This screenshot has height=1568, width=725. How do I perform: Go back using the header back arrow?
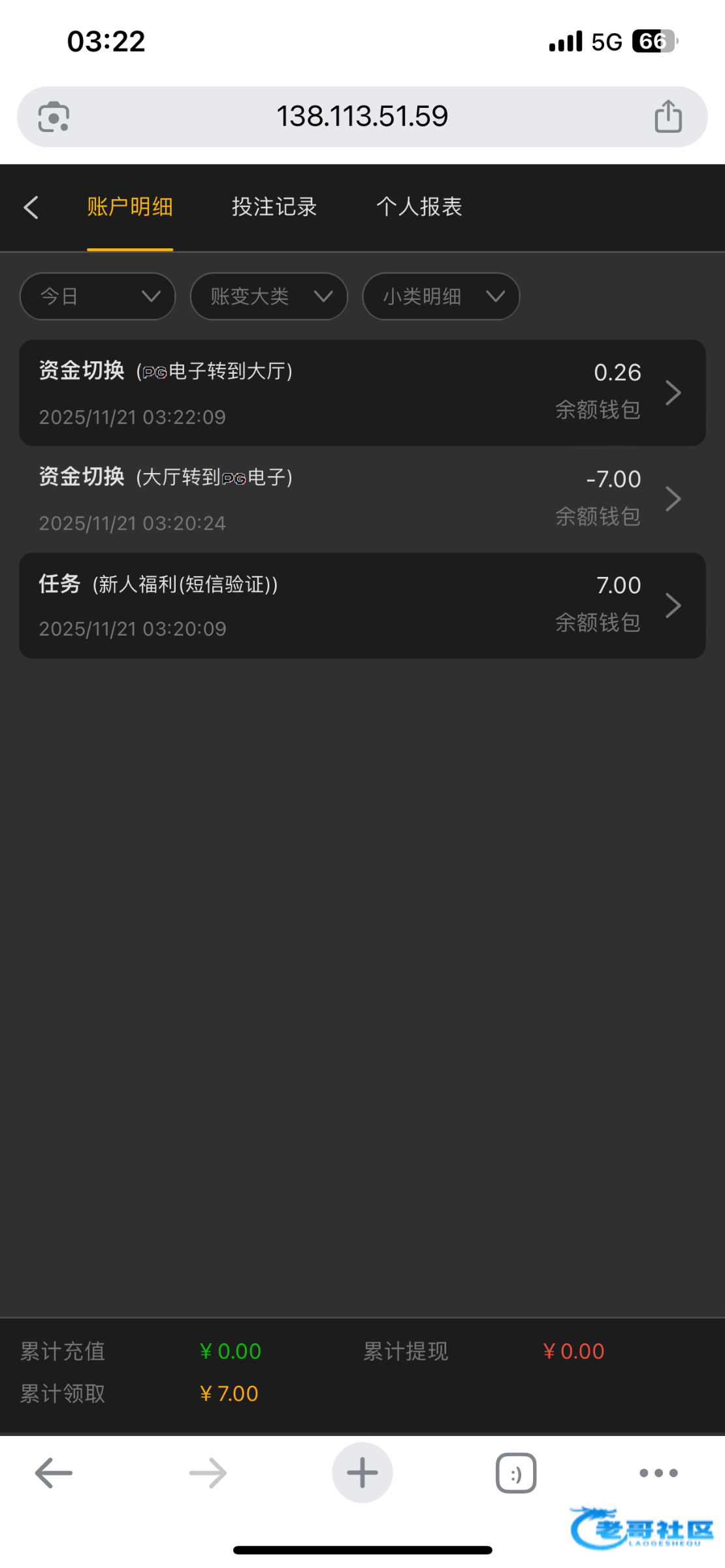[31, 208]
